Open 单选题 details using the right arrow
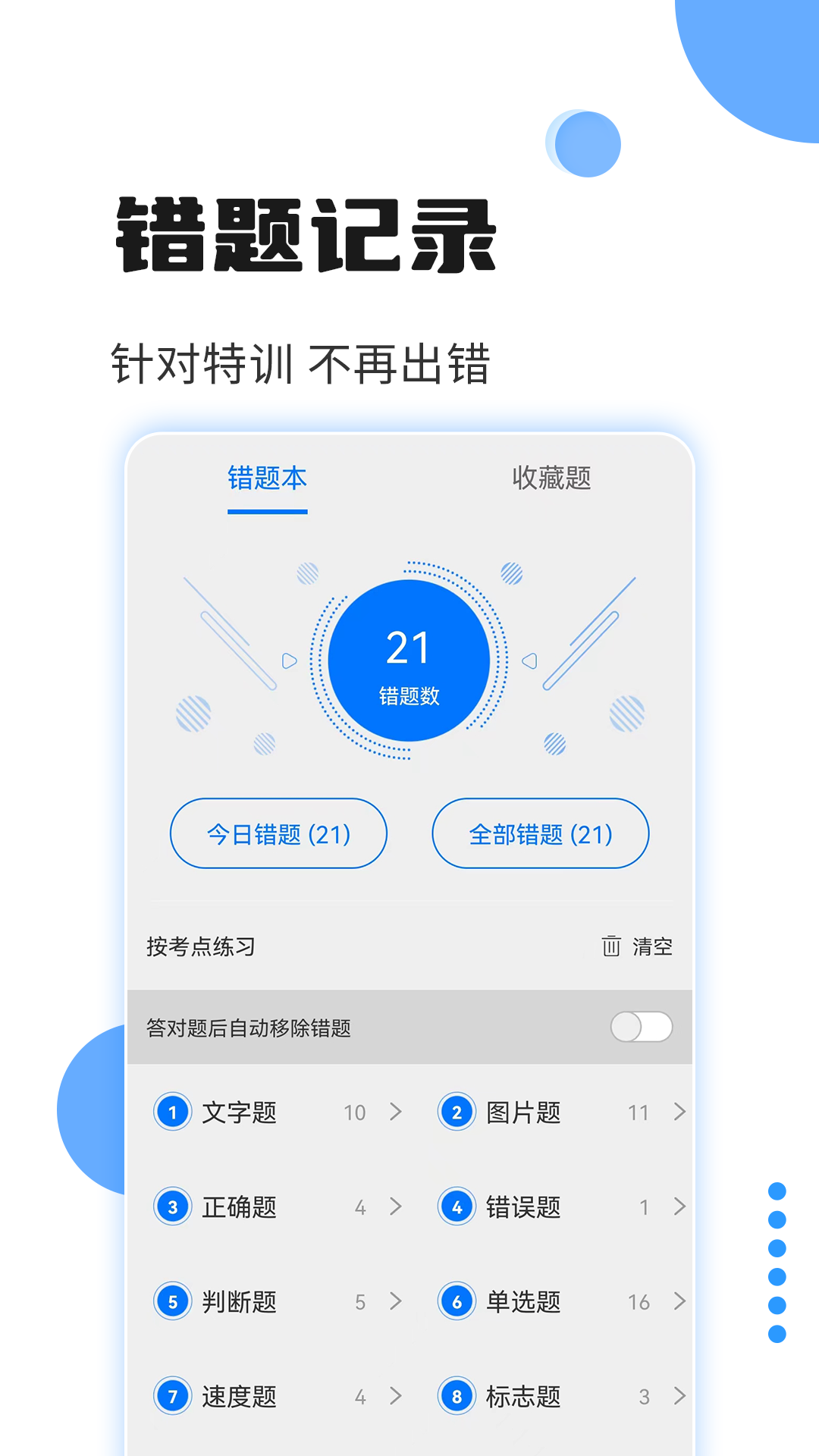The image size is (819, 1456). coord(679,1302)
